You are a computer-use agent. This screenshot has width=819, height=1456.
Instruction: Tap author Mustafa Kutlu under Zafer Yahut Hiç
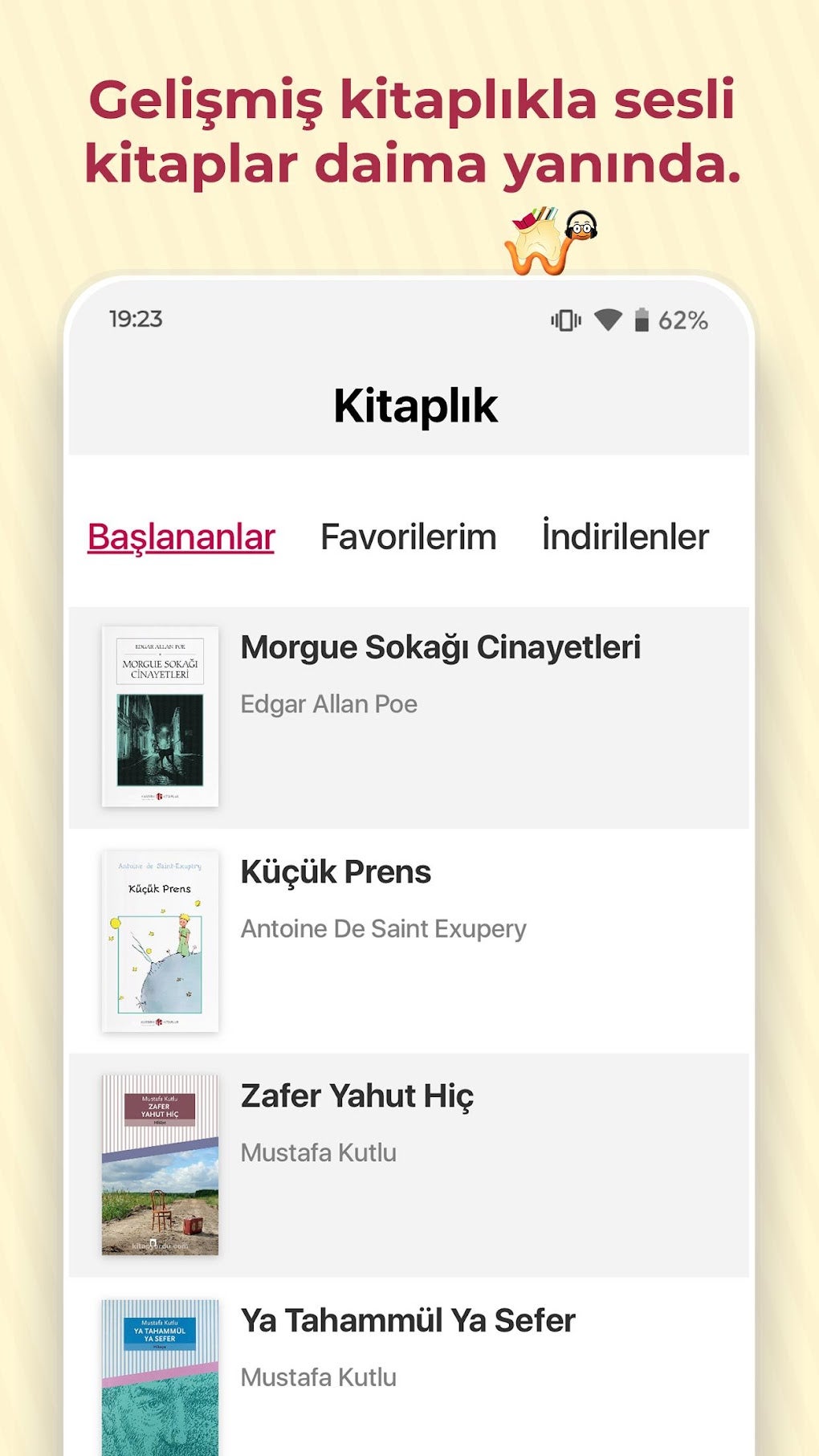(x=318, y=1152)
